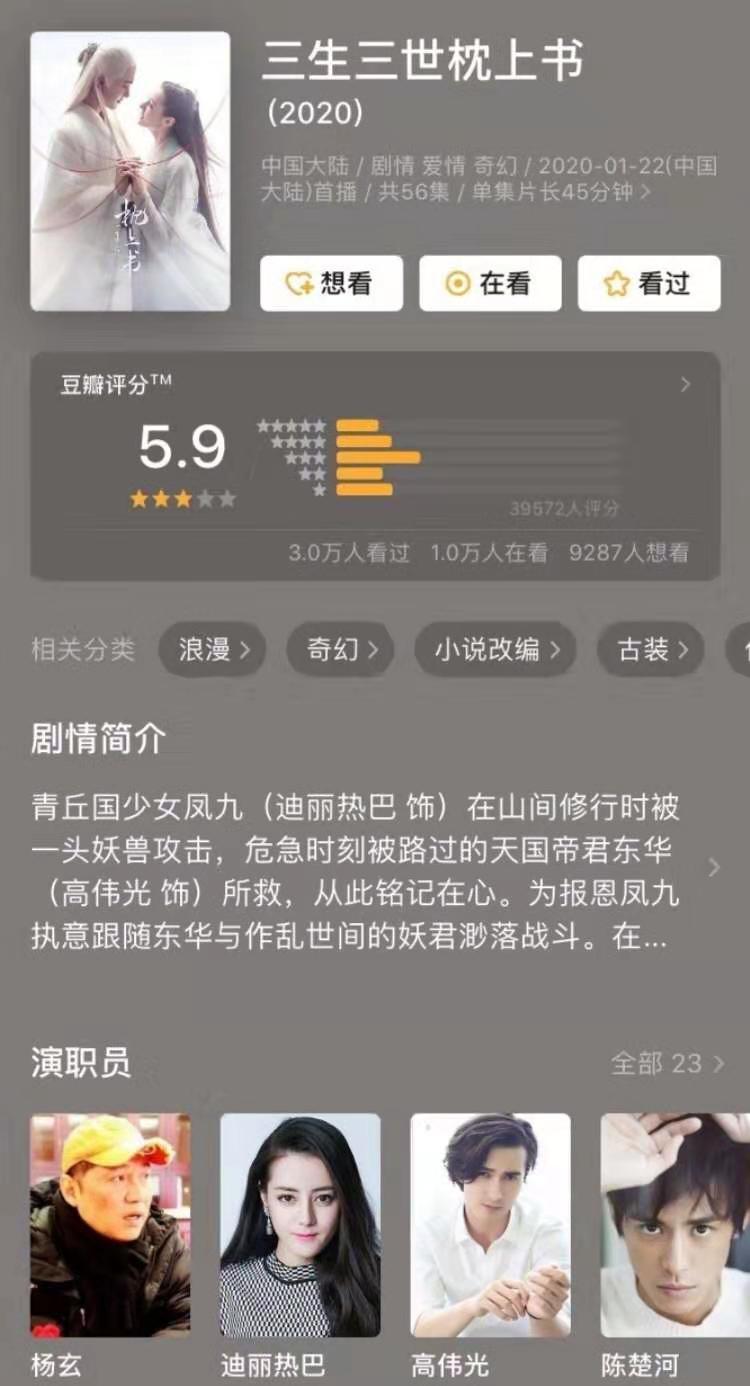Expand the full 剧情简介 synopsis
Image resolution: width=750 pixels, height=1386 pixels.
click(713, 867)
